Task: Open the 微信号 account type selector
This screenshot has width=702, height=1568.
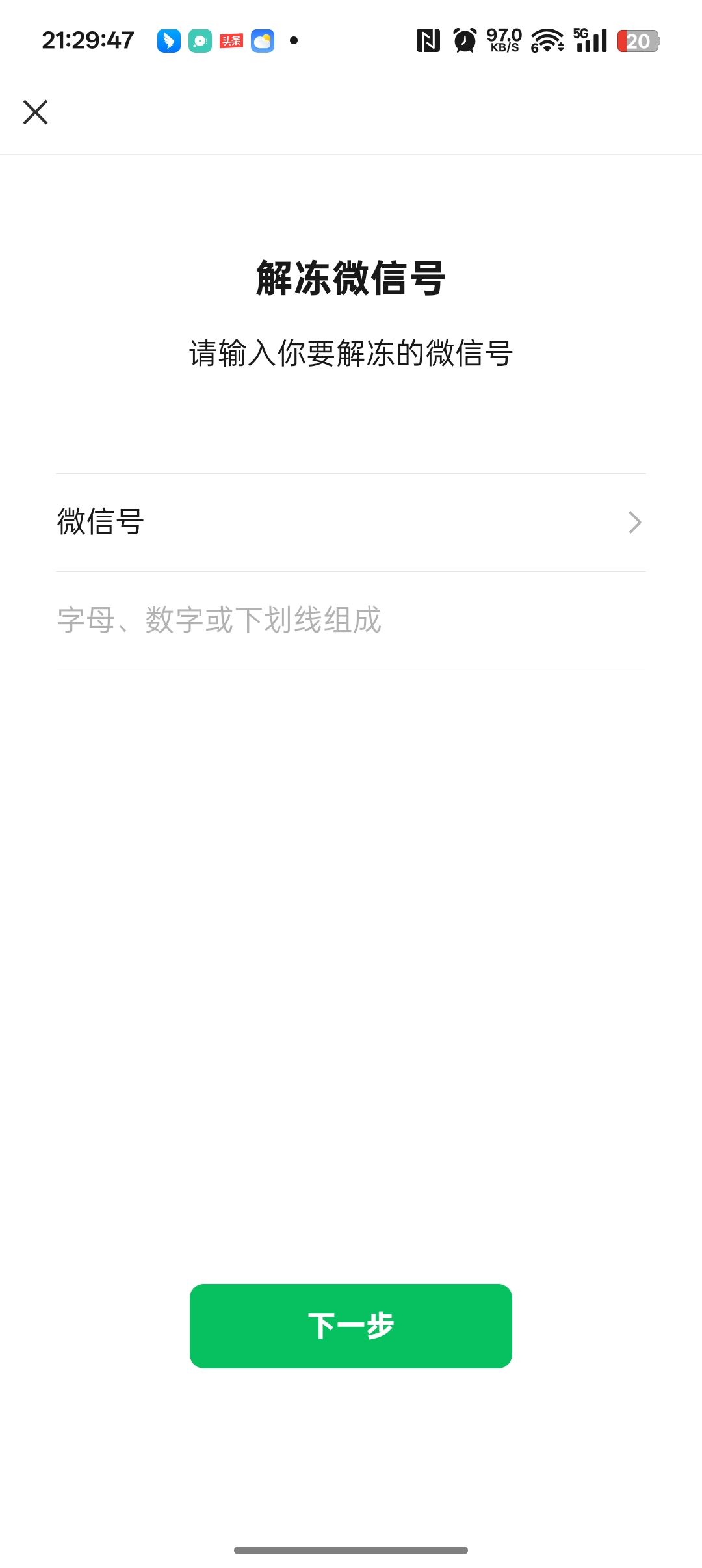Action: click(x=350, y=522)
